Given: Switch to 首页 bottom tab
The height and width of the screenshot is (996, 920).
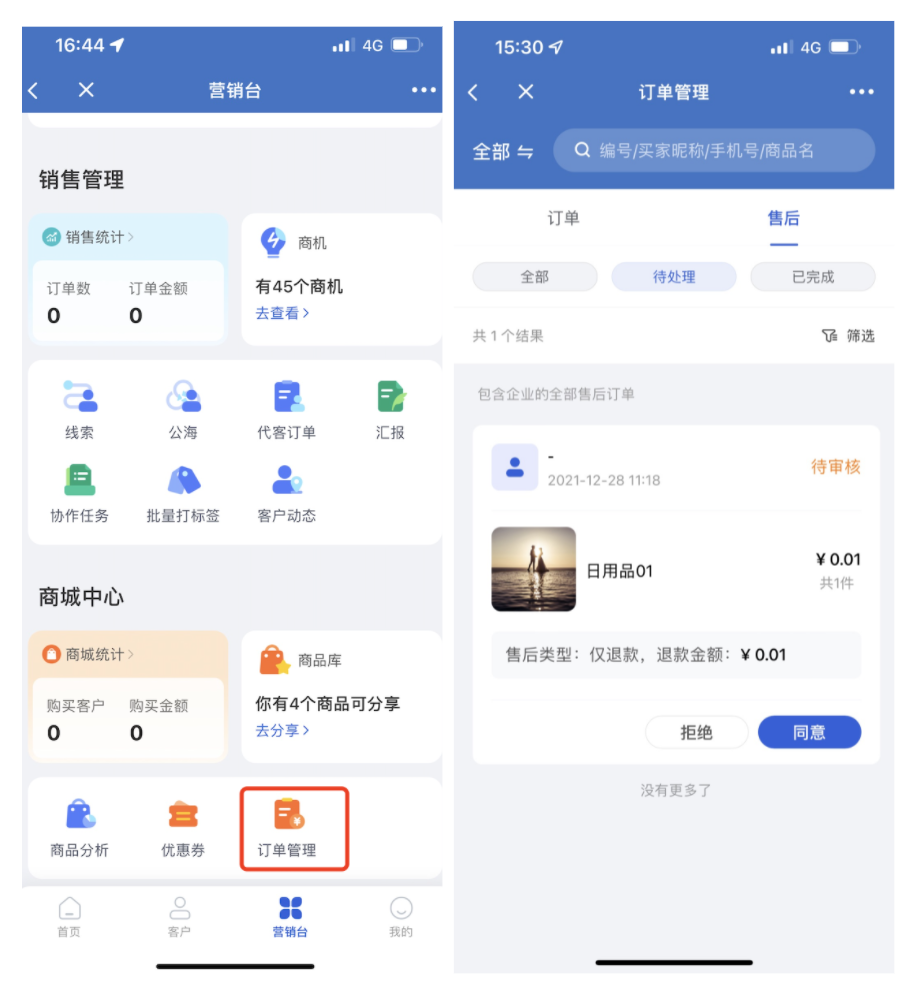Looking at the screenshot, I should tap(69, 916).
